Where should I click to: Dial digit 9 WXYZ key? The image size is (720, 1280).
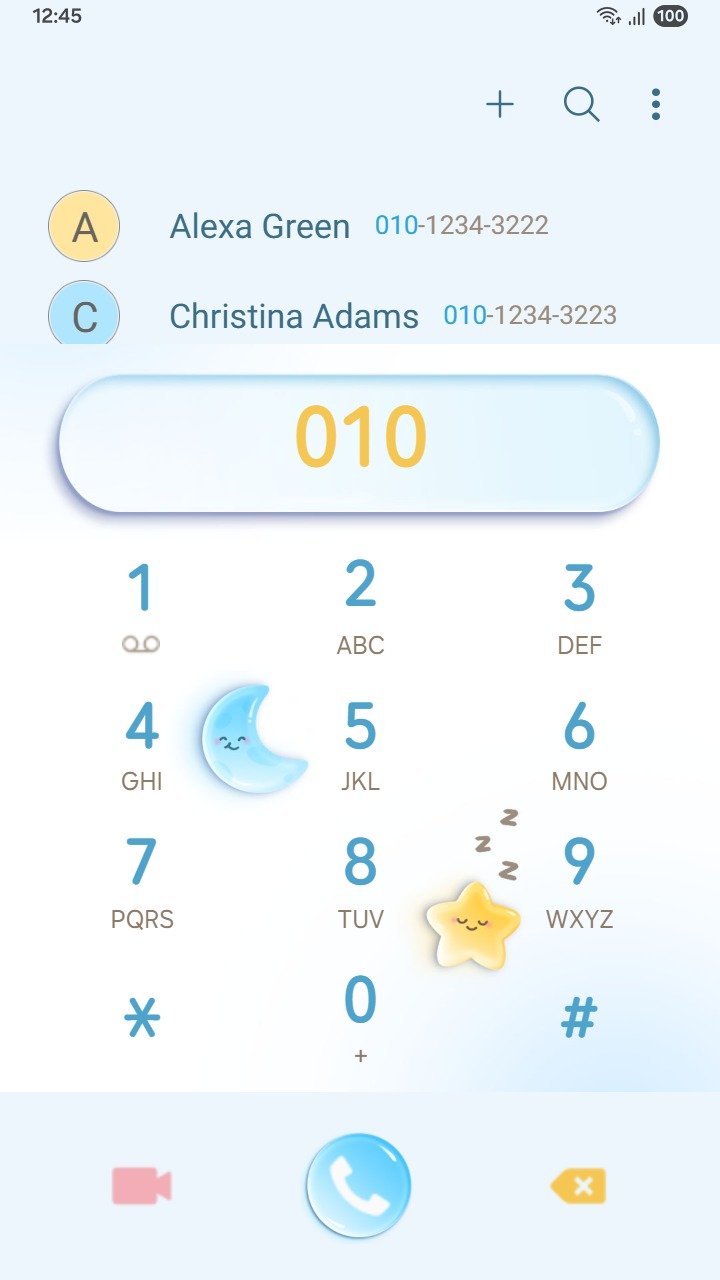[x=579, y=880]
